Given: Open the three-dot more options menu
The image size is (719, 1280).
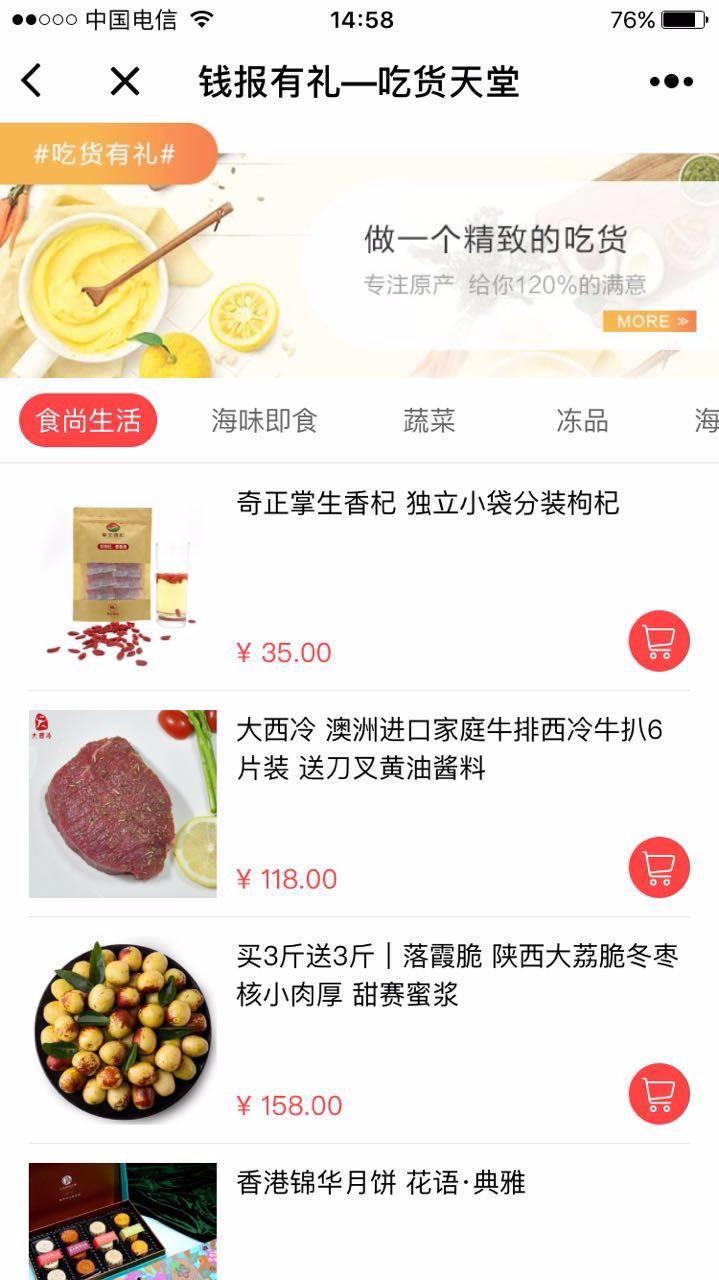Looking at the screenshot, I should (670, 82).
